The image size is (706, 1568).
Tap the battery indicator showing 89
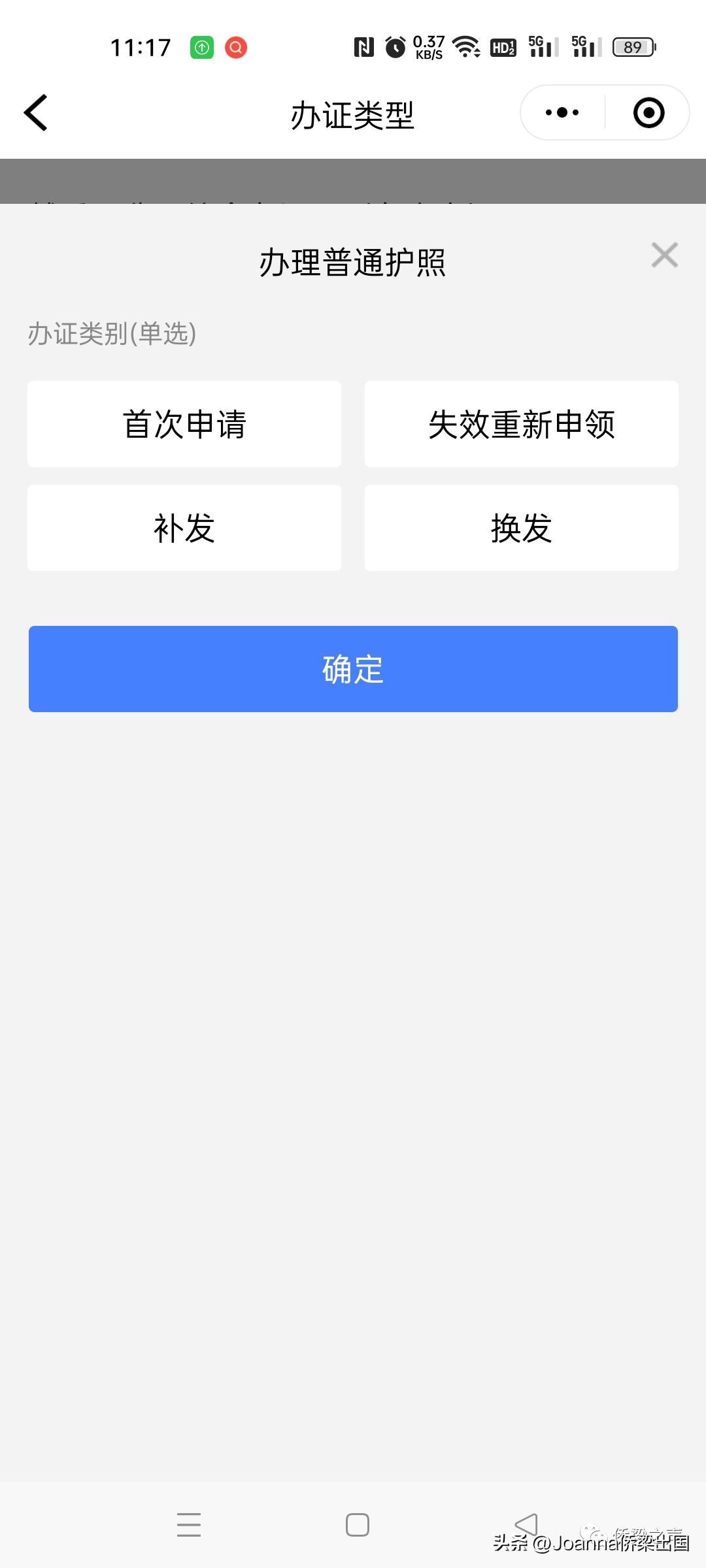(x=631, y=47)
